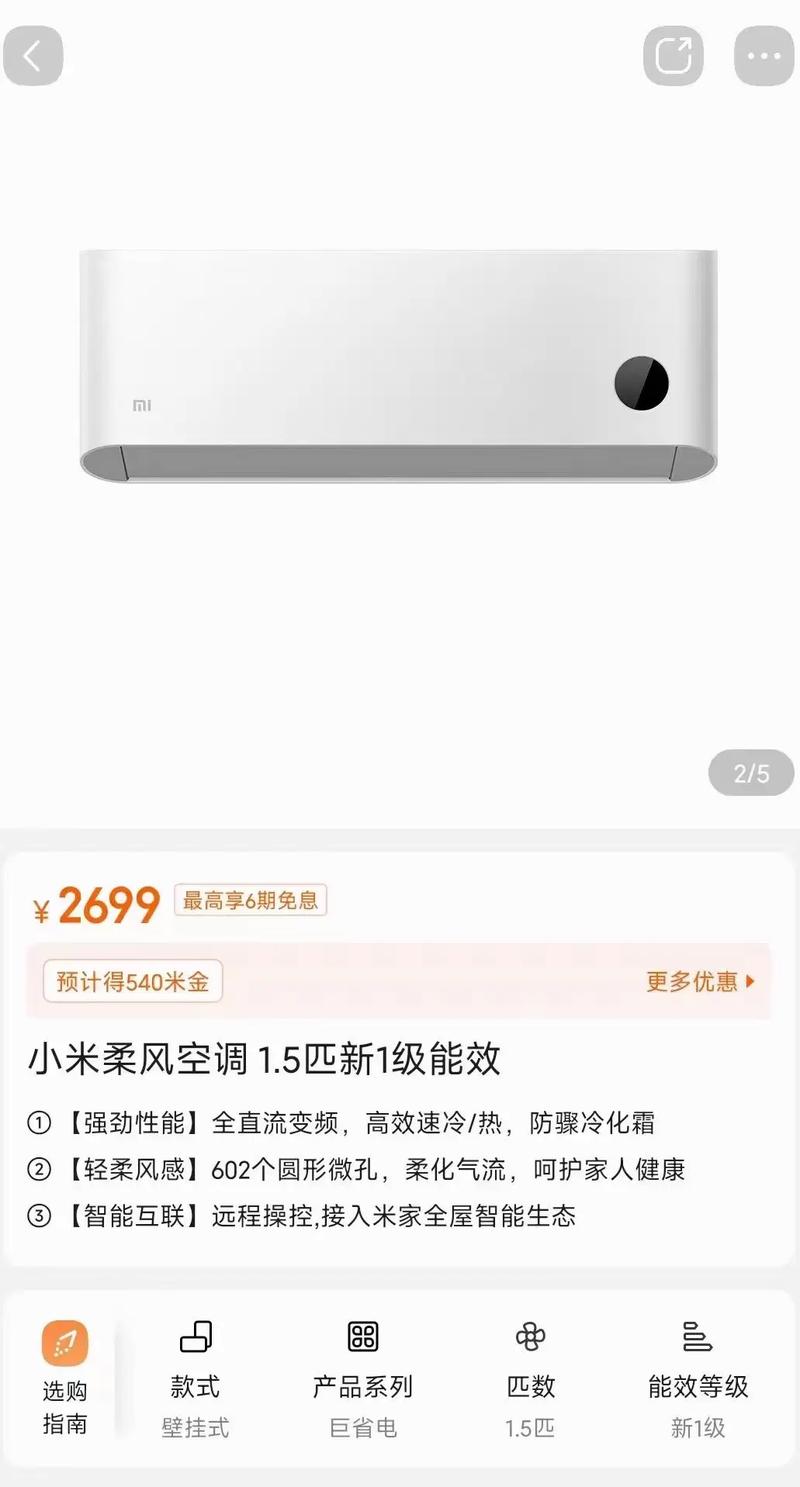Viewport: 800px width, 1487px height.
Task: Open the 预计得540米金 rewards link
Action: [x=132, y=982]
